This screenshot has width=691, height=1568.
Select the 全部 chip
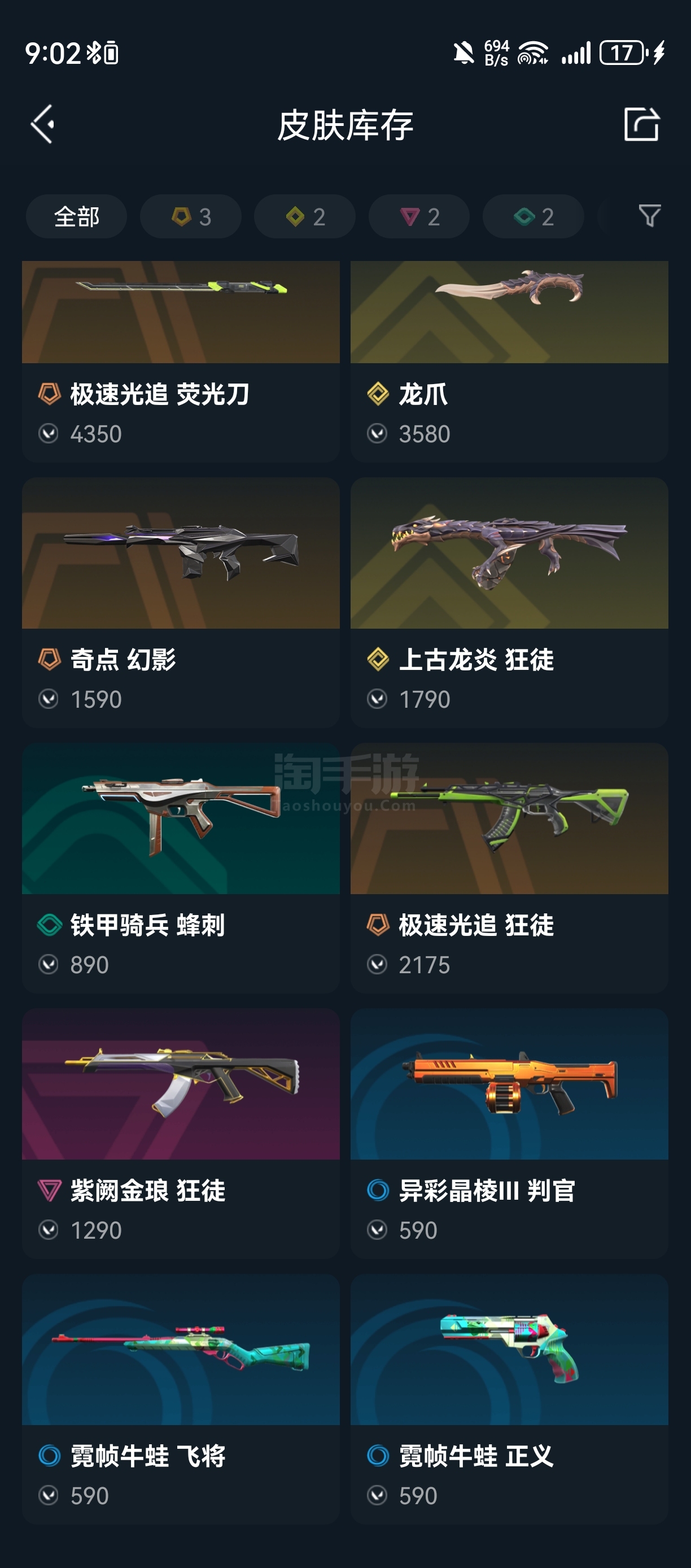point(77,217)
